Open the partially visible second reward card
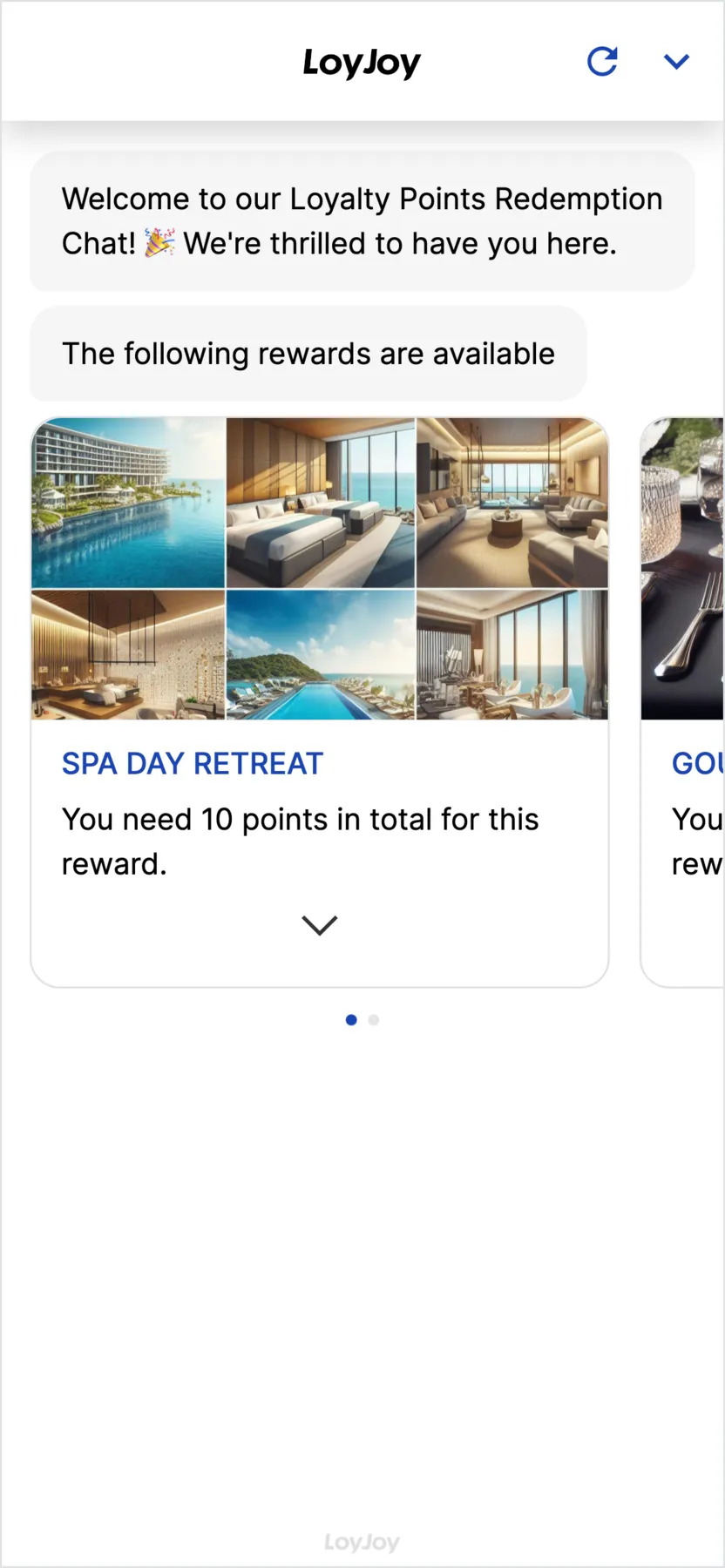The width and height of the screenshot is (725, 1568). (x=684, y=697)
